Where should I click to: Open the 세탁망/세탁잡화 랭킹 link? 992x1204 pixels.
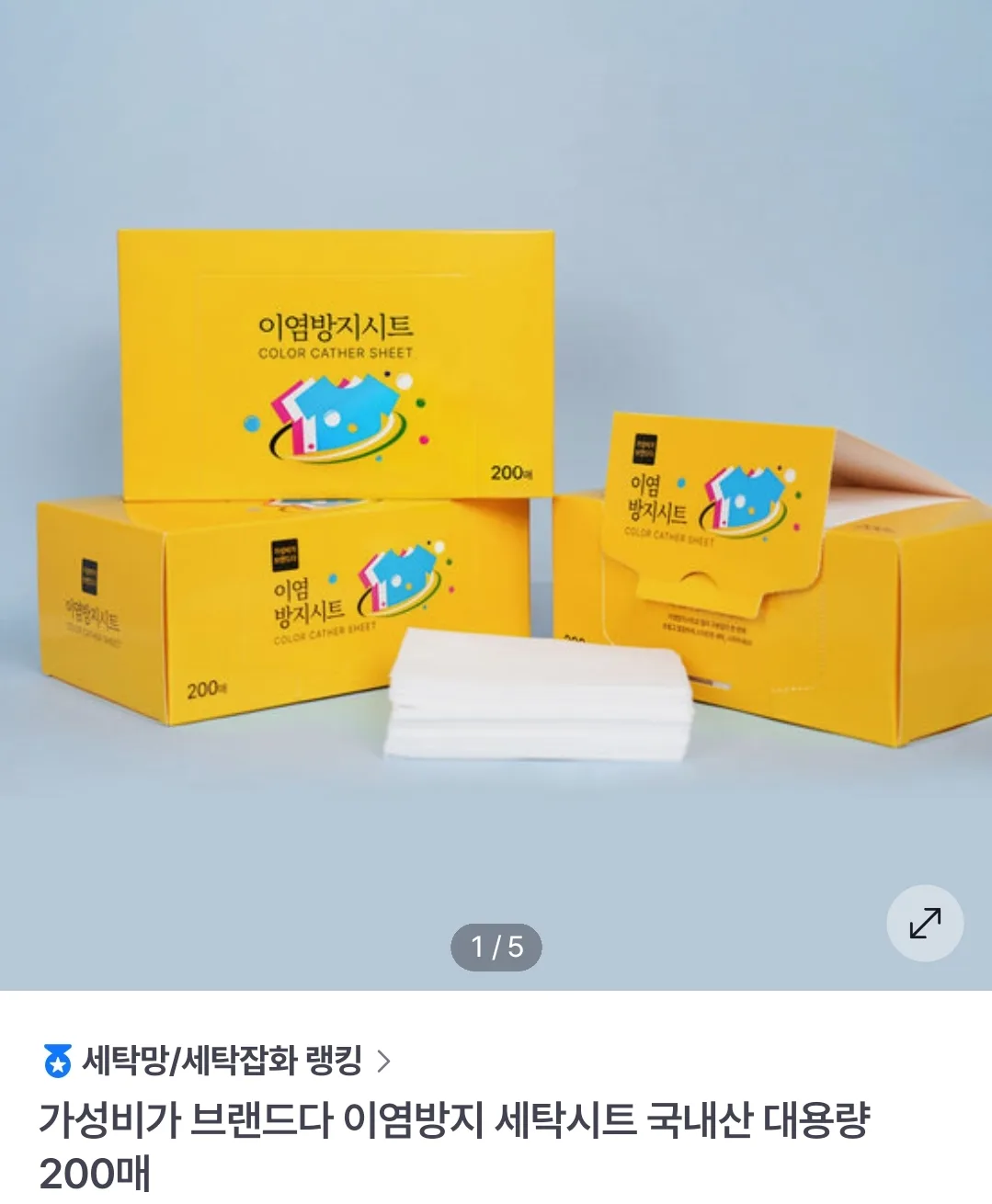point(221,1061)
